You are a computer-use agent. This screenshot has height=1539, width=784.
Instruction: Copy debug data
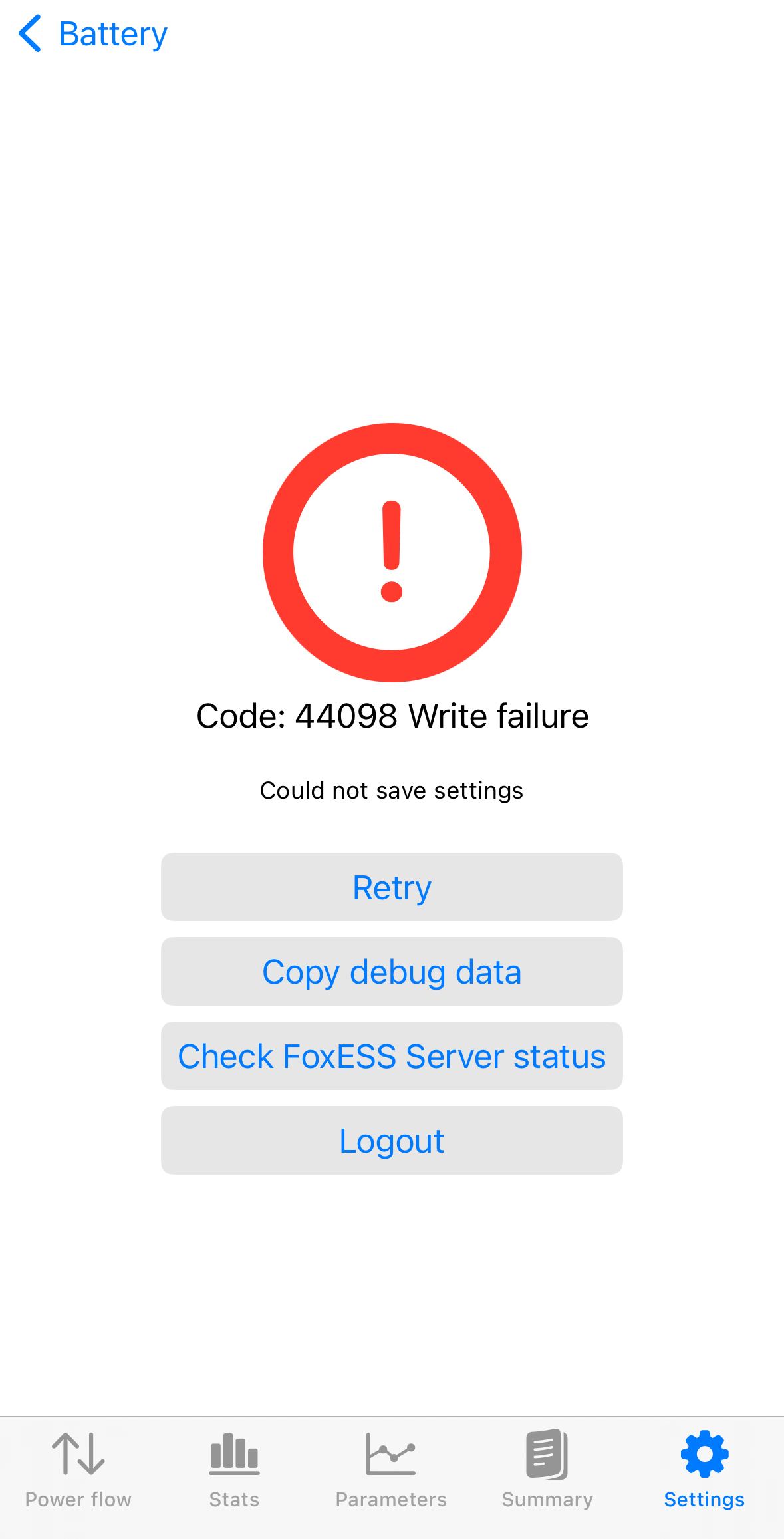[x=392, y=972]
